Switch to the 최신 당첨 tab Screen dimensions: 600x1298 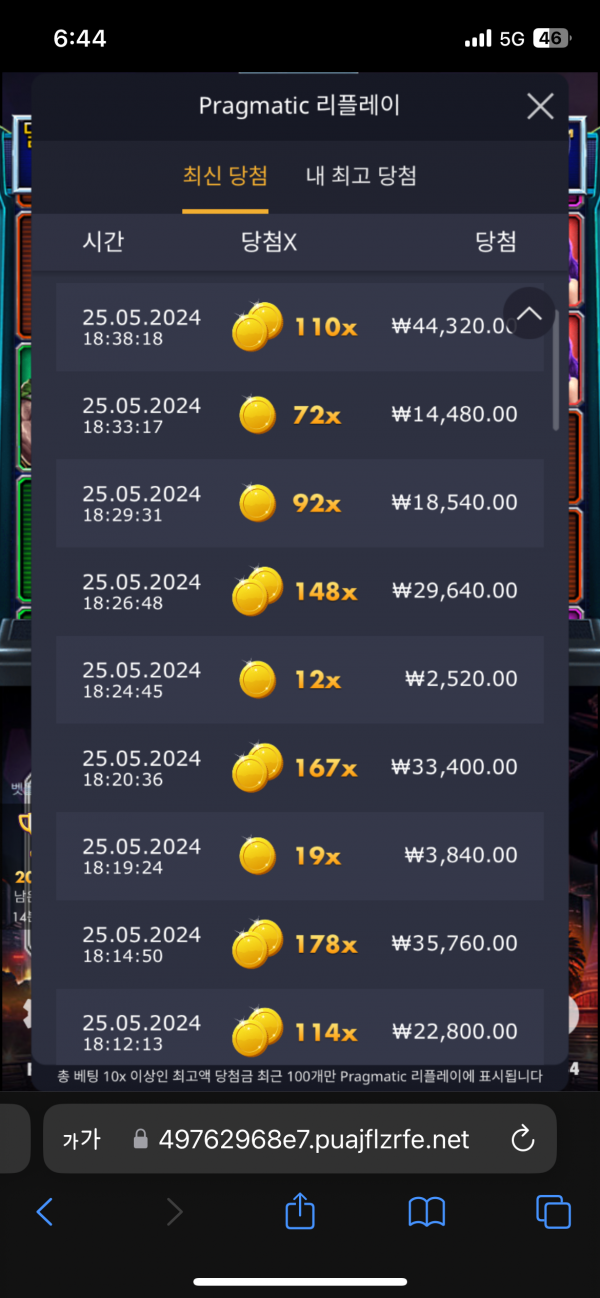225,176
